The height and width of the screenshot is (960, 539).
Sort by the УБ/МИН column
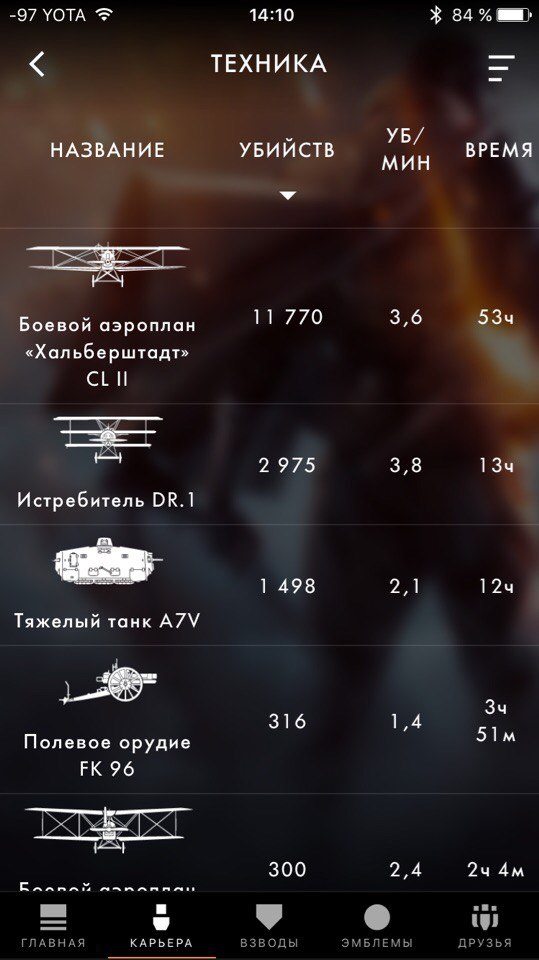coord(406,149)
